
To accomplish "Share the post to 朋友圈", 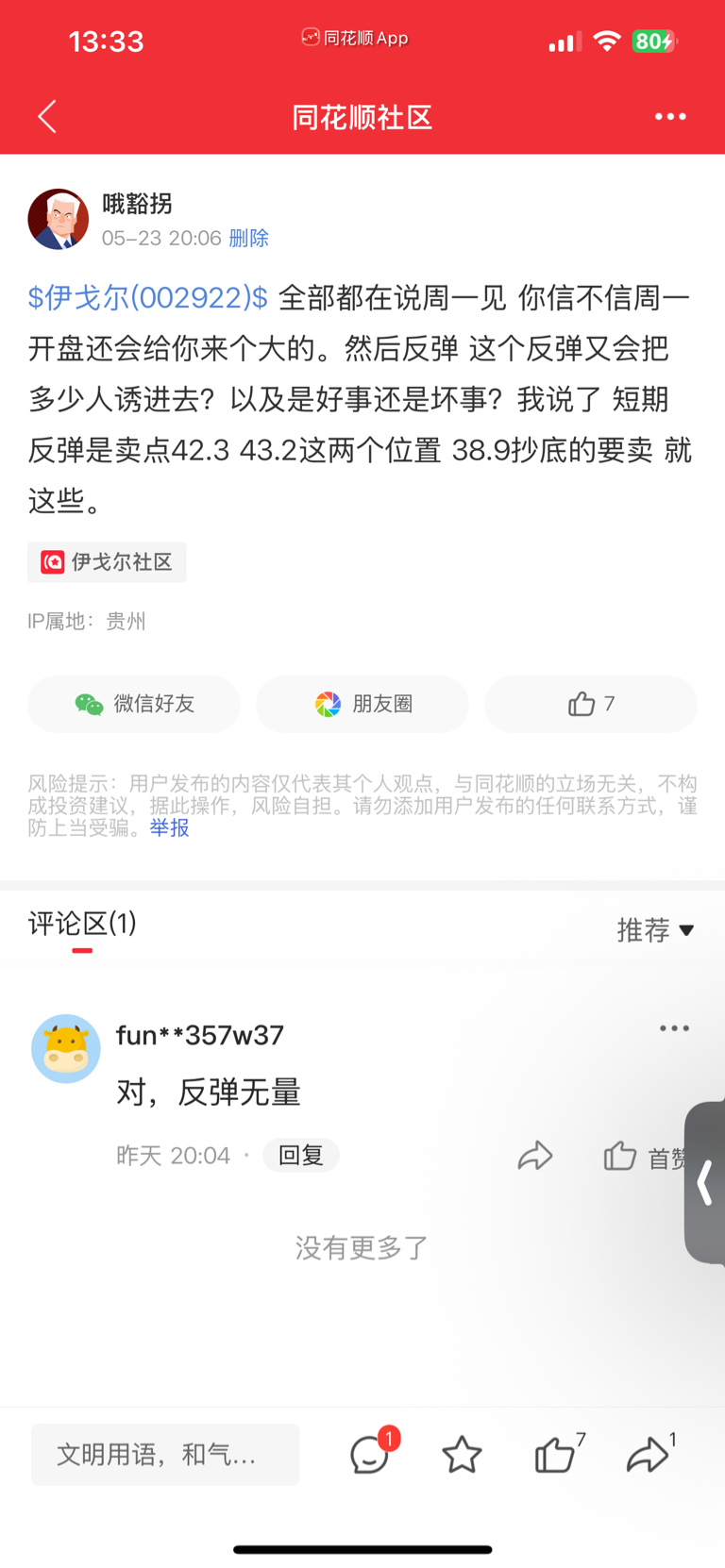I will click(x=362, y=704).
